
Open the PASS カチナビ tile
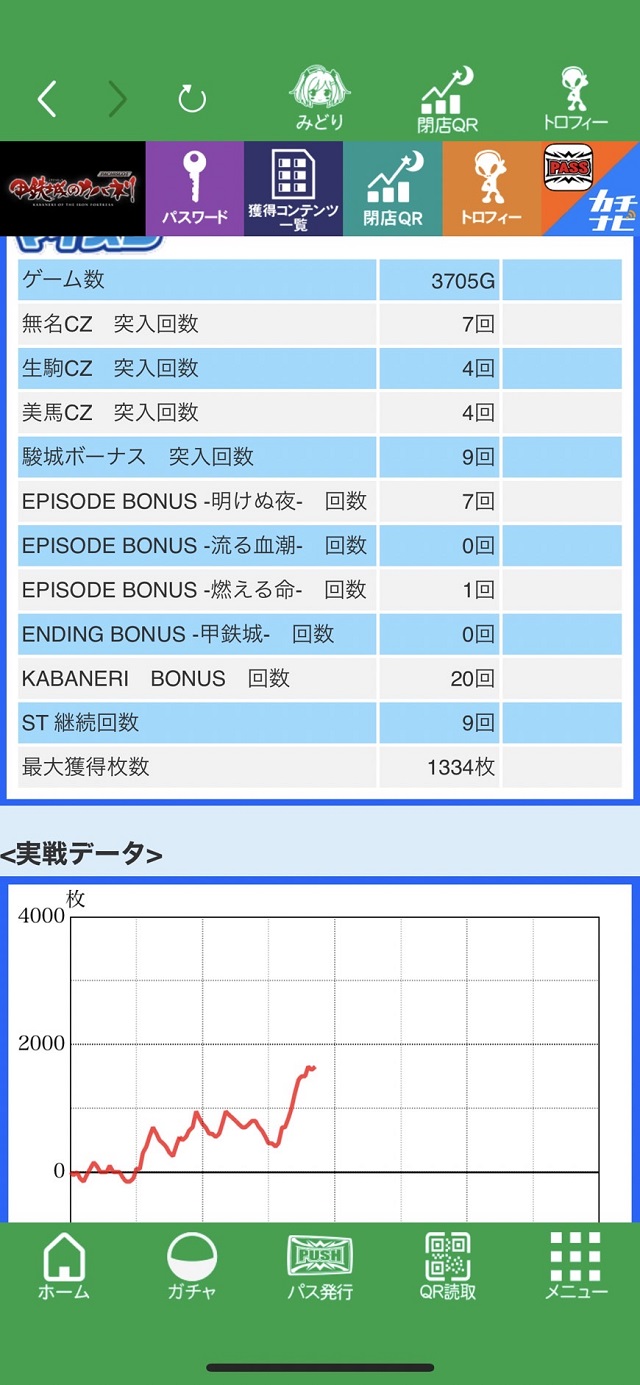(x=589, y=188)
